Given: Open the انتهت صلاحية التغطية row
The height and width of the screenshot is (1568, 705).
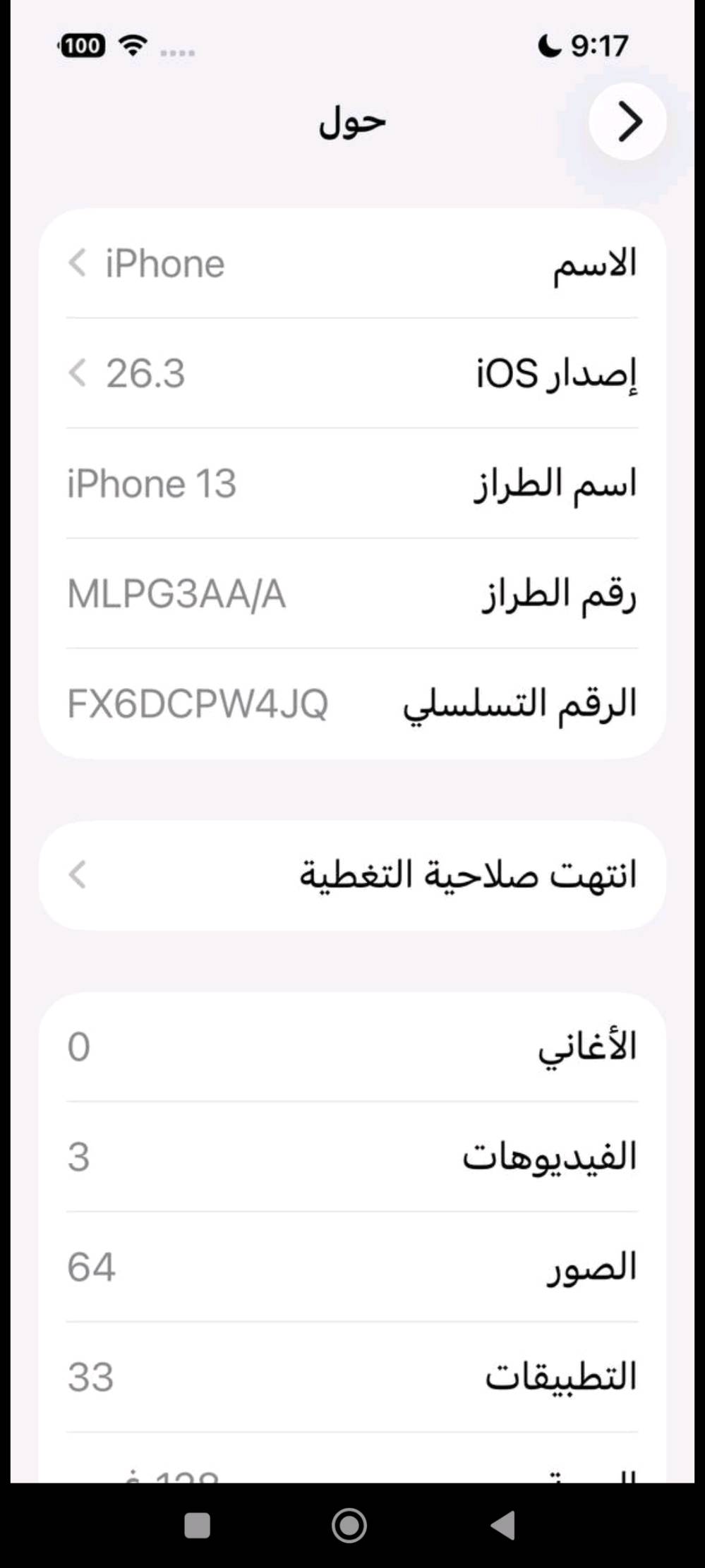Looking at the screenshot, I should click(351, 875).
